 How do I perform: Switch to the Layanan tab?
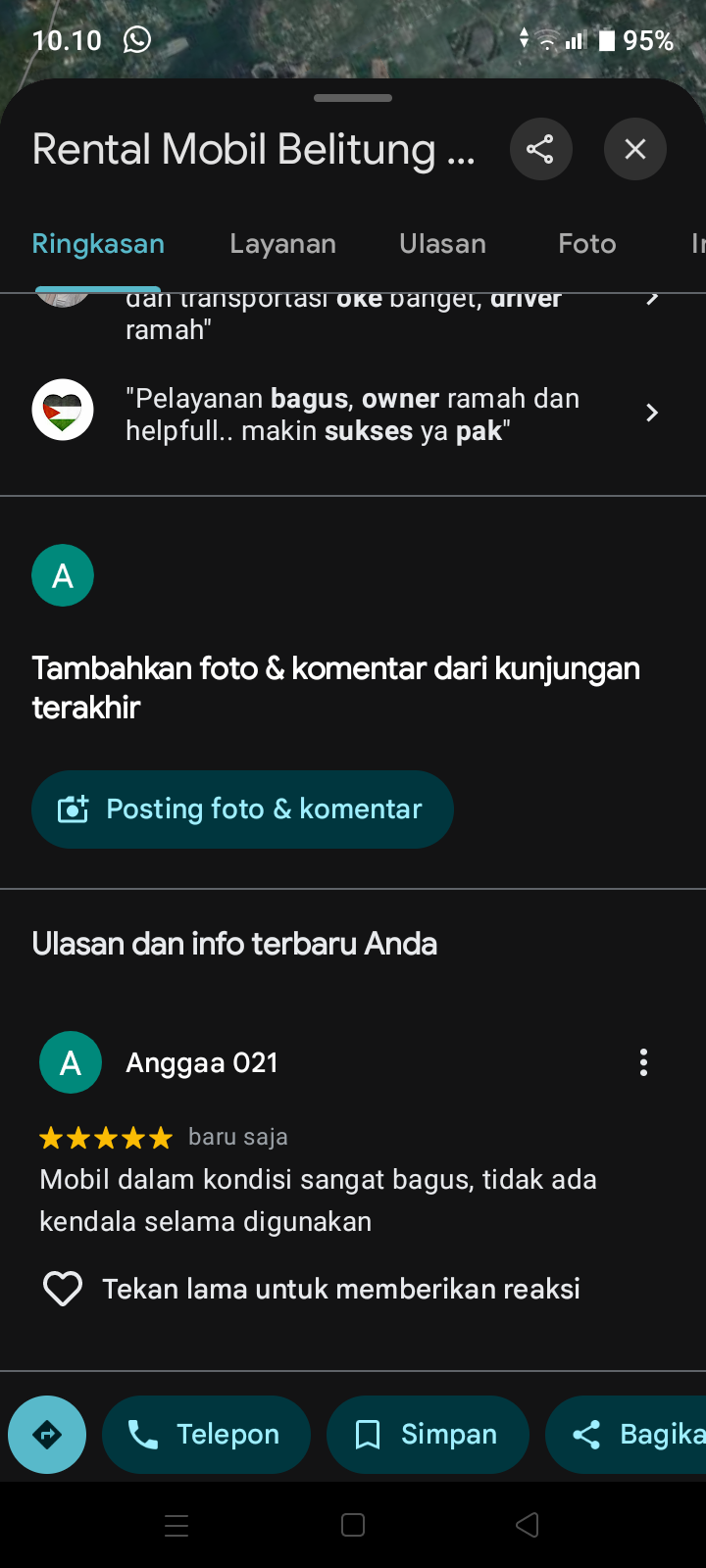282,243
